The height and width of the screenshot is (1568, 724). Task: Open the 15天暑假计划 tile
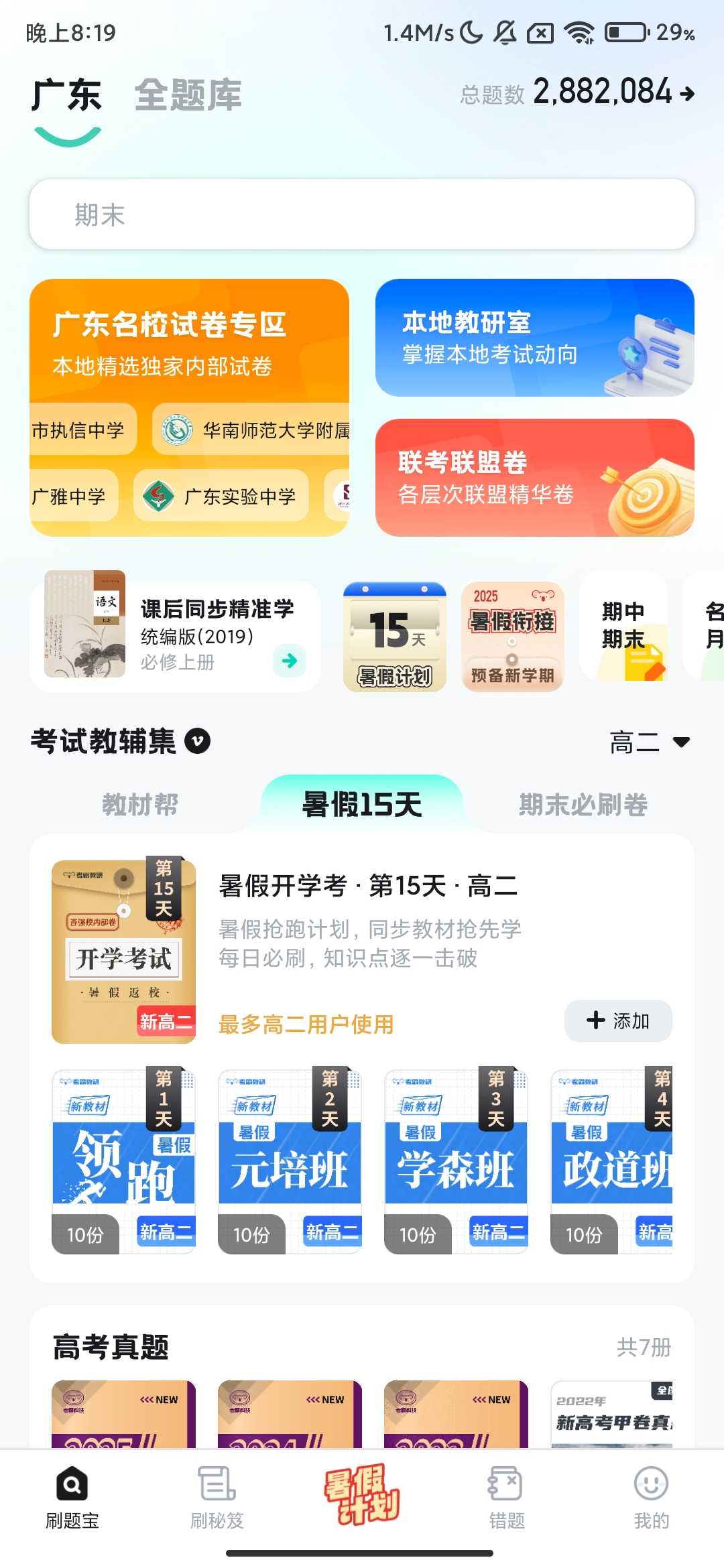(394, 635)
